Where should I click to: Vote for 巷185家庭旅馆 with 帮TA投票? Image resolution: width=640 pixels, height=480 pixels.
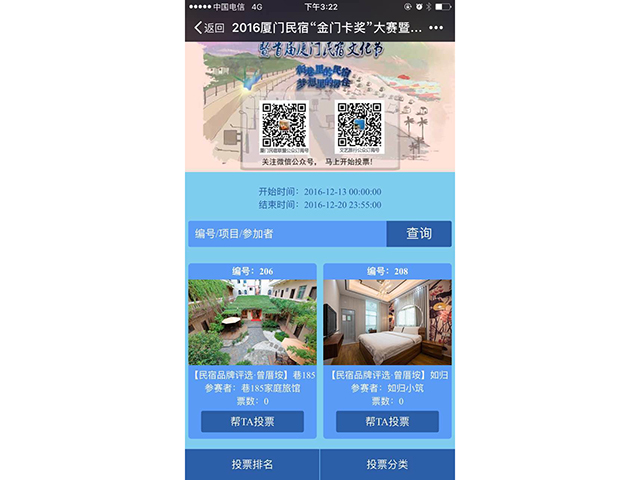coord(252,421)
